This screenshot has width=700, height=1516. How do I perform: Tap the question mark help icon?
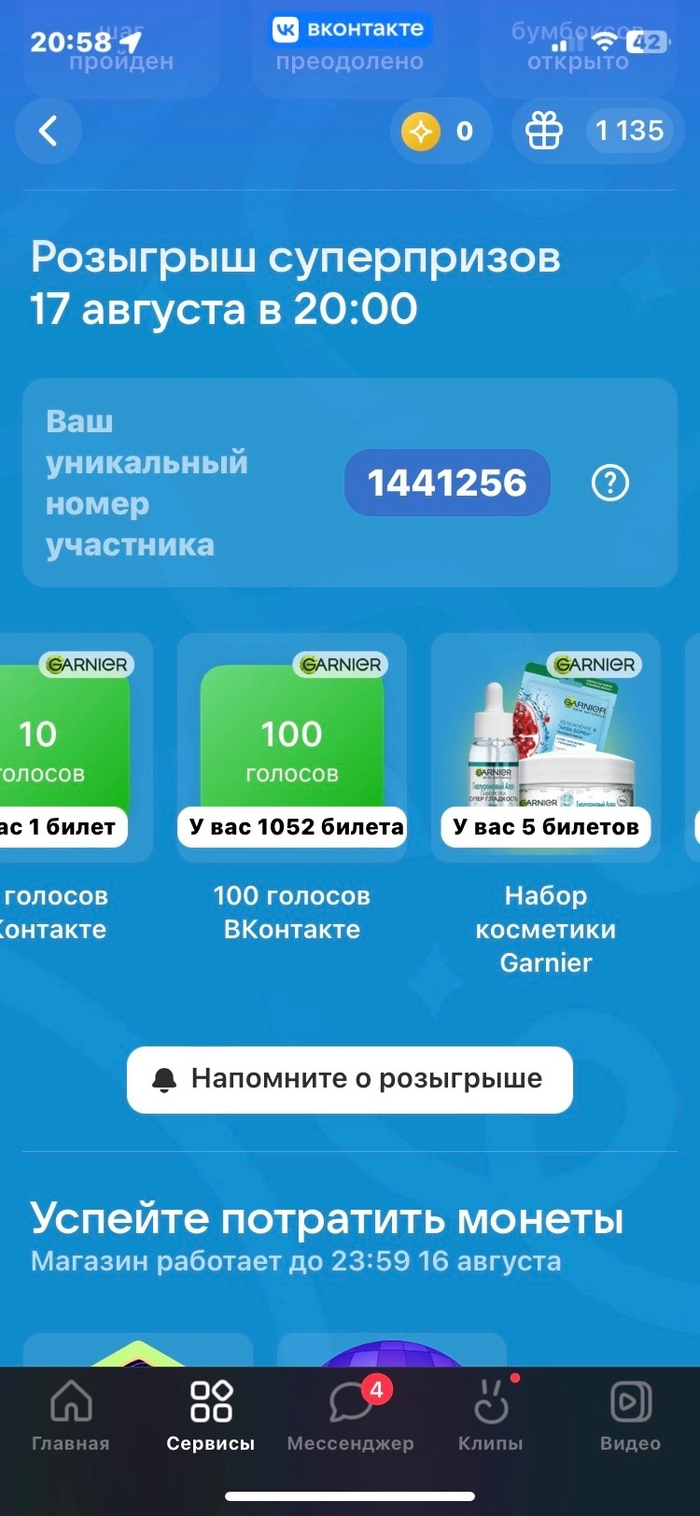[x=610, y=484]
